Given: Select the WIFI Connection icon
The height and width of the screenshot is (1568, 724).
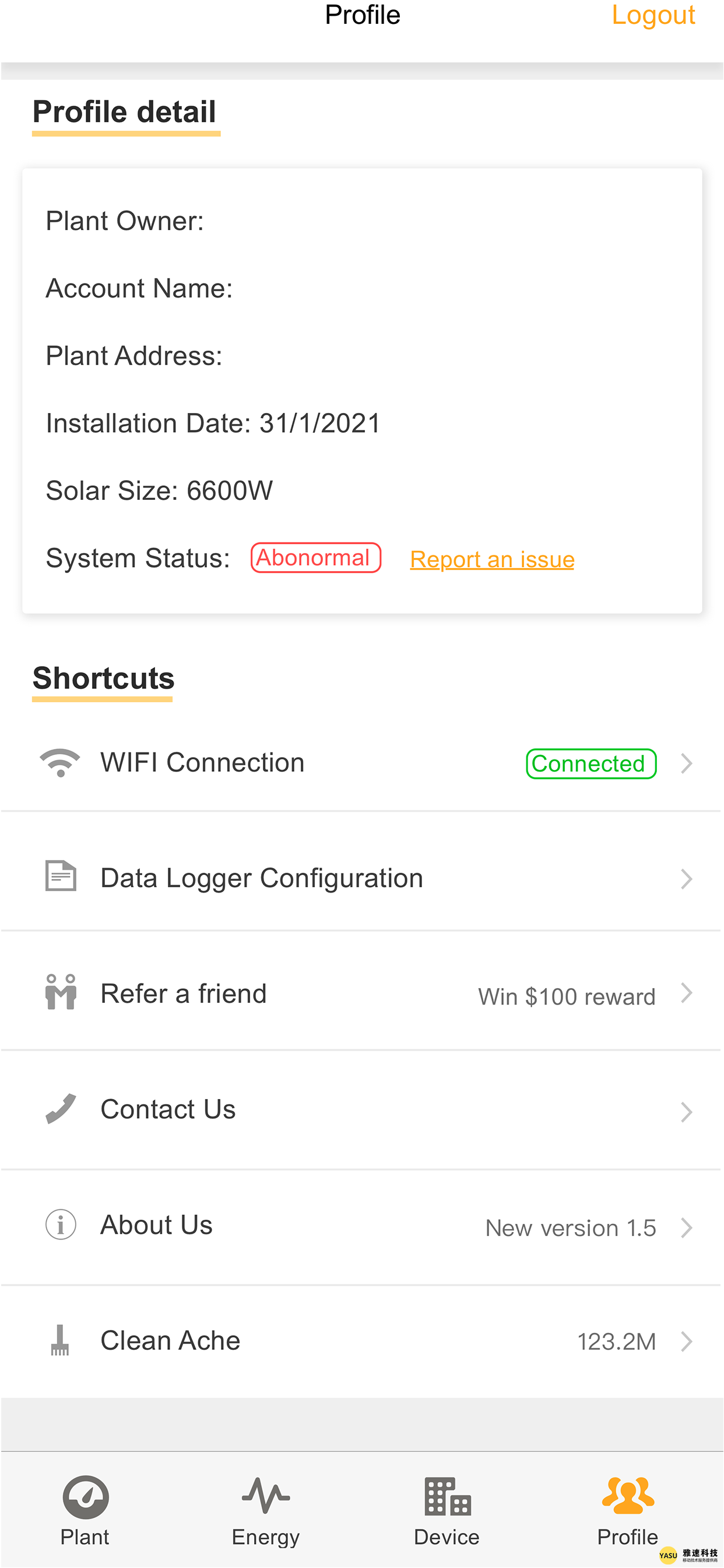Looking at the screenshot, I should (x=61, y=762).
